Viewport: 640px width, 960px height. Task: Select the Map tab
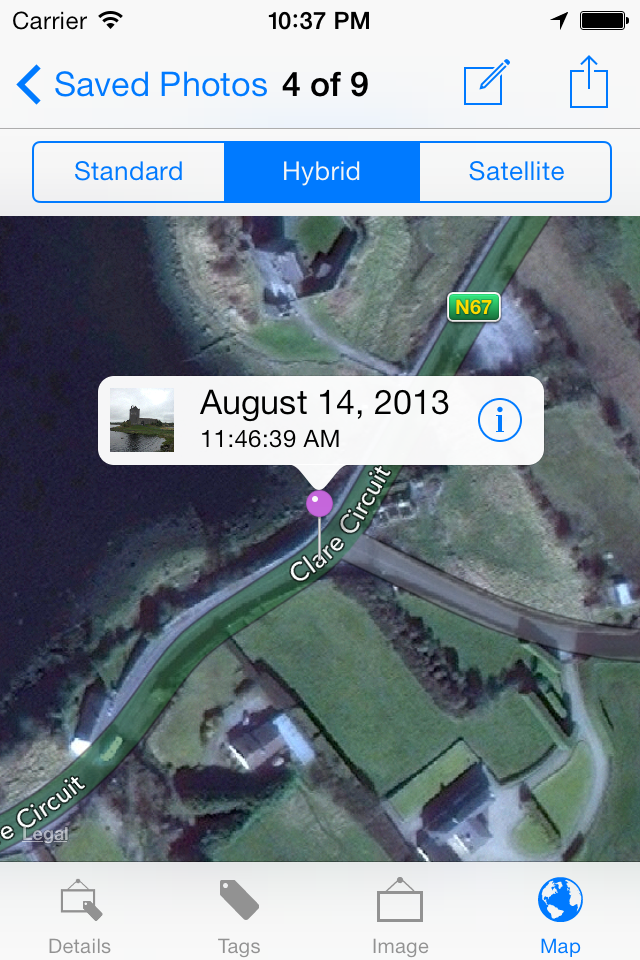click(x=560, y=916)
